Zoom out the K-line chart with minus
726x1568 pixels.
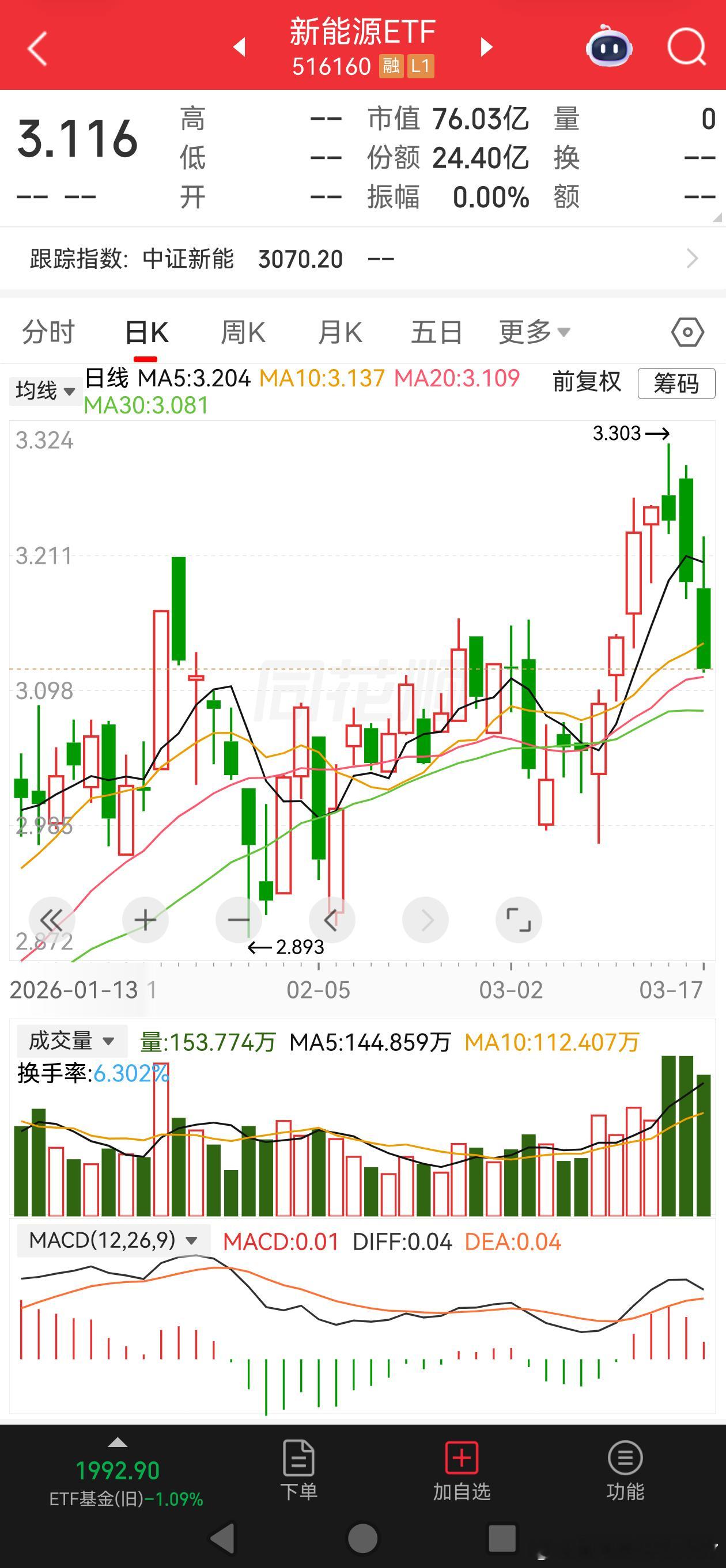click(x=239, y=920)
